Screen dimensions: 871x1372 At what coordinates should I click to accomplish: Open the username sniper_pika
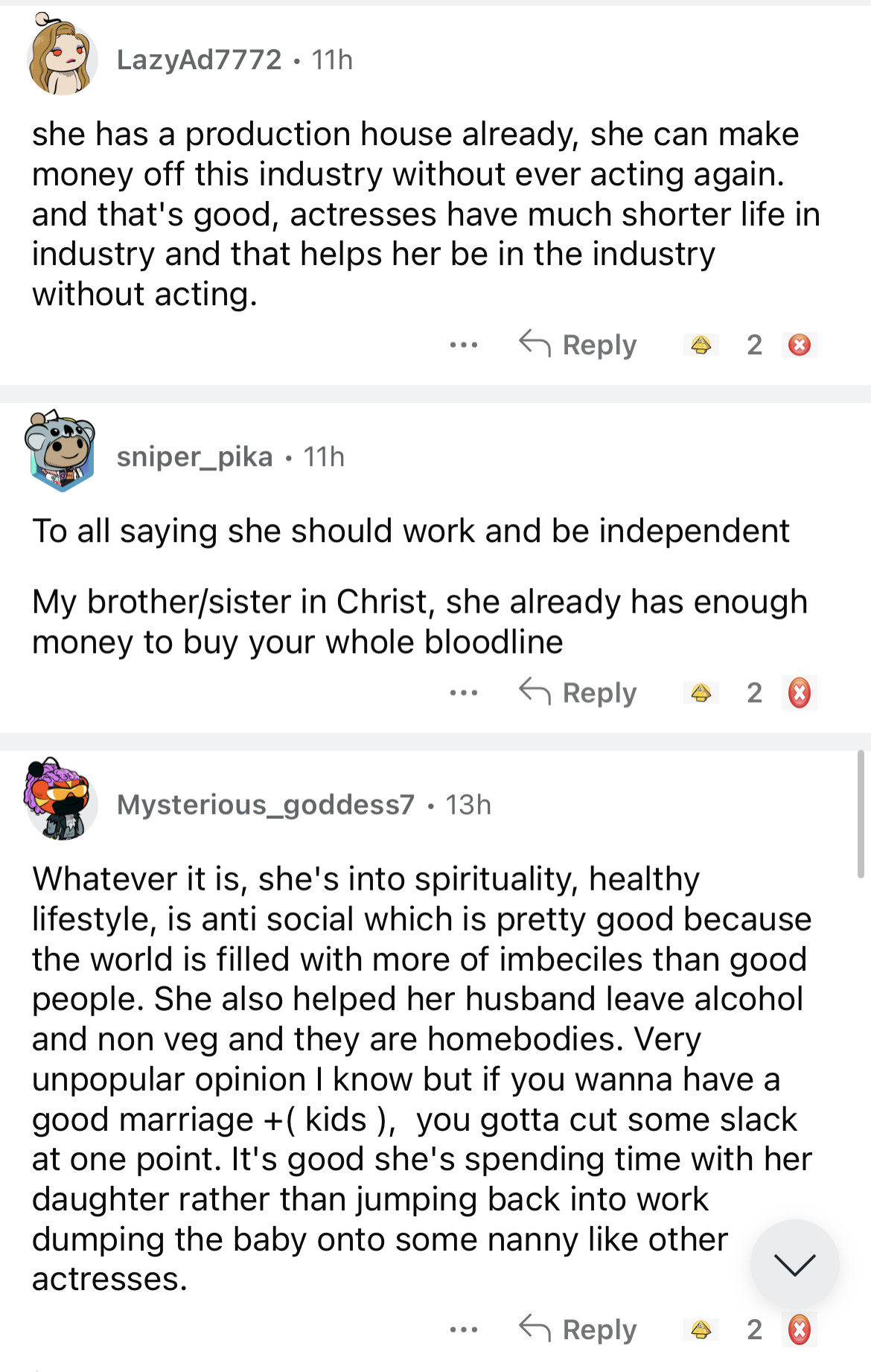point(194,456)
